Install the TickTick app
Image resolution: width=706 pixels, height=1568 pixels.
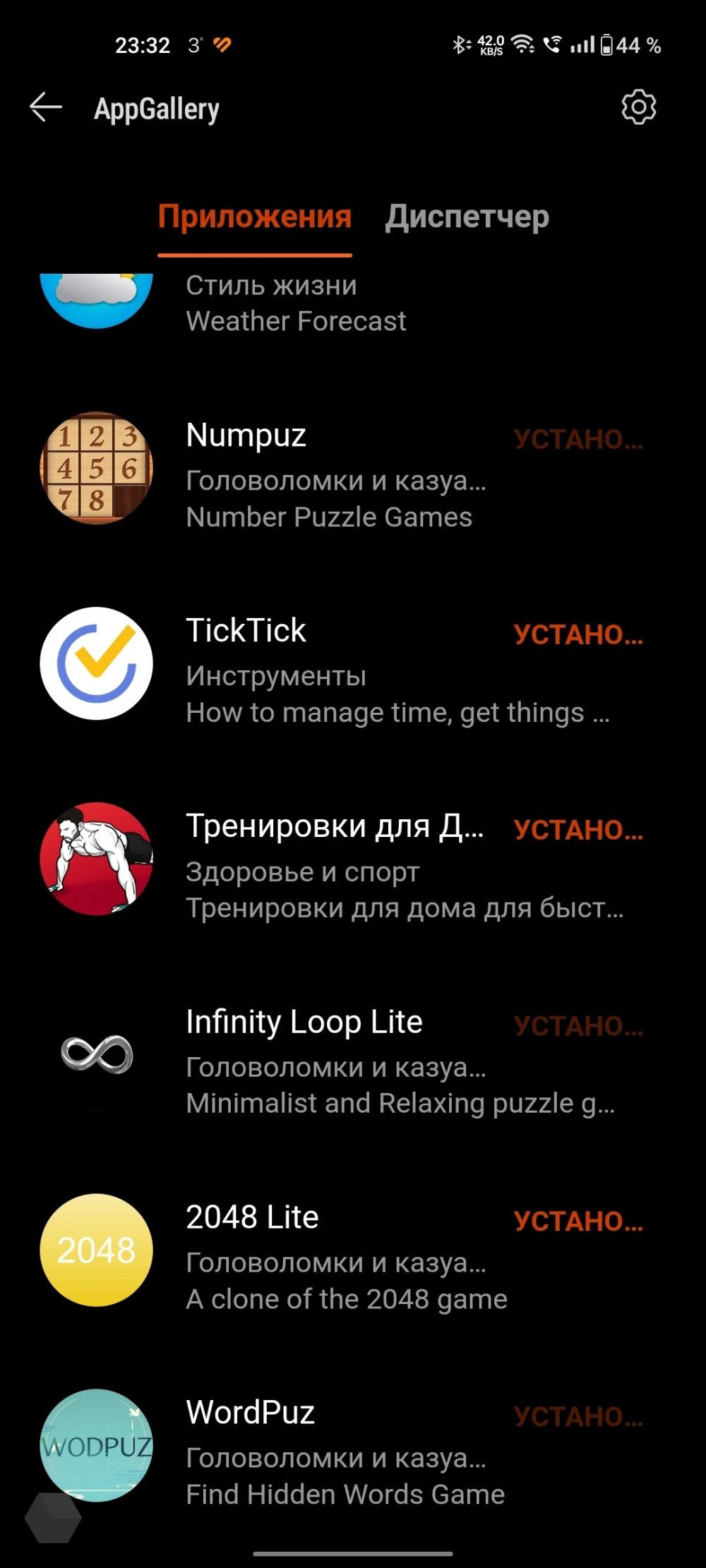click(x=578, y=635)
